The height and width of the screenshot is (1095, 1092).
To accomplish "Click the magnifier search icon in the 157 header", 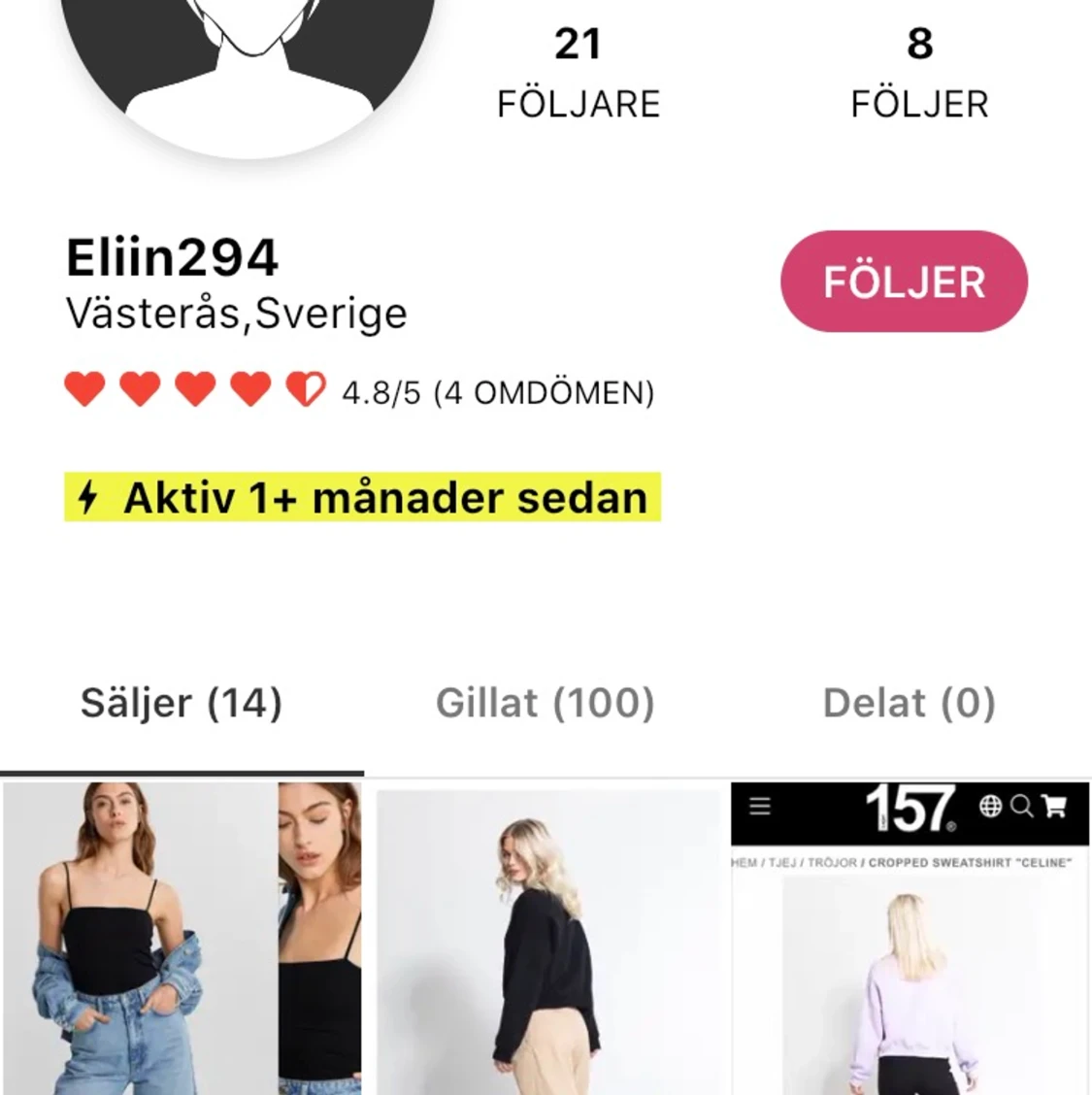I will click(x=1020, y=807).
